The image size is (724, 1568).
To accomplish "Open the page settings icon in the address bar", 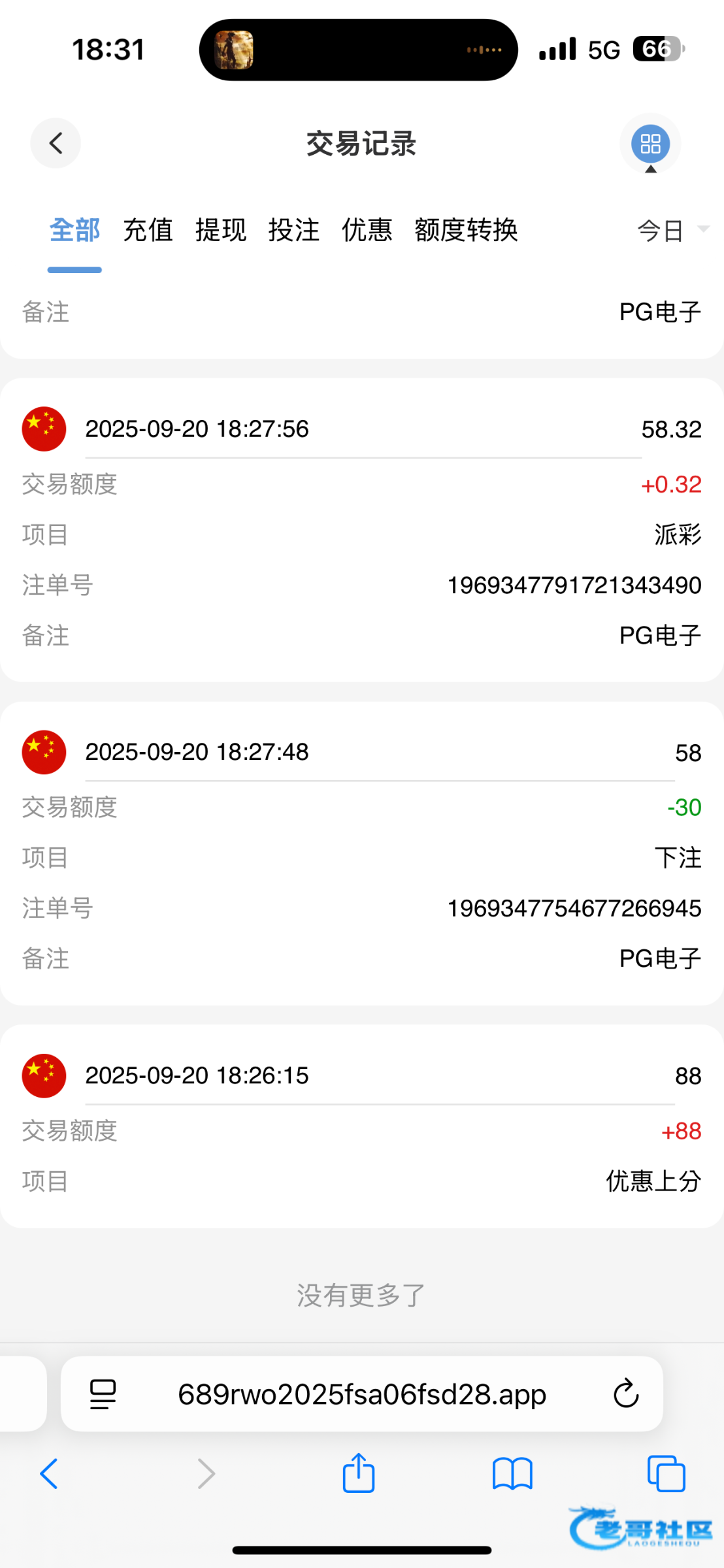I will click(103, 1394).
